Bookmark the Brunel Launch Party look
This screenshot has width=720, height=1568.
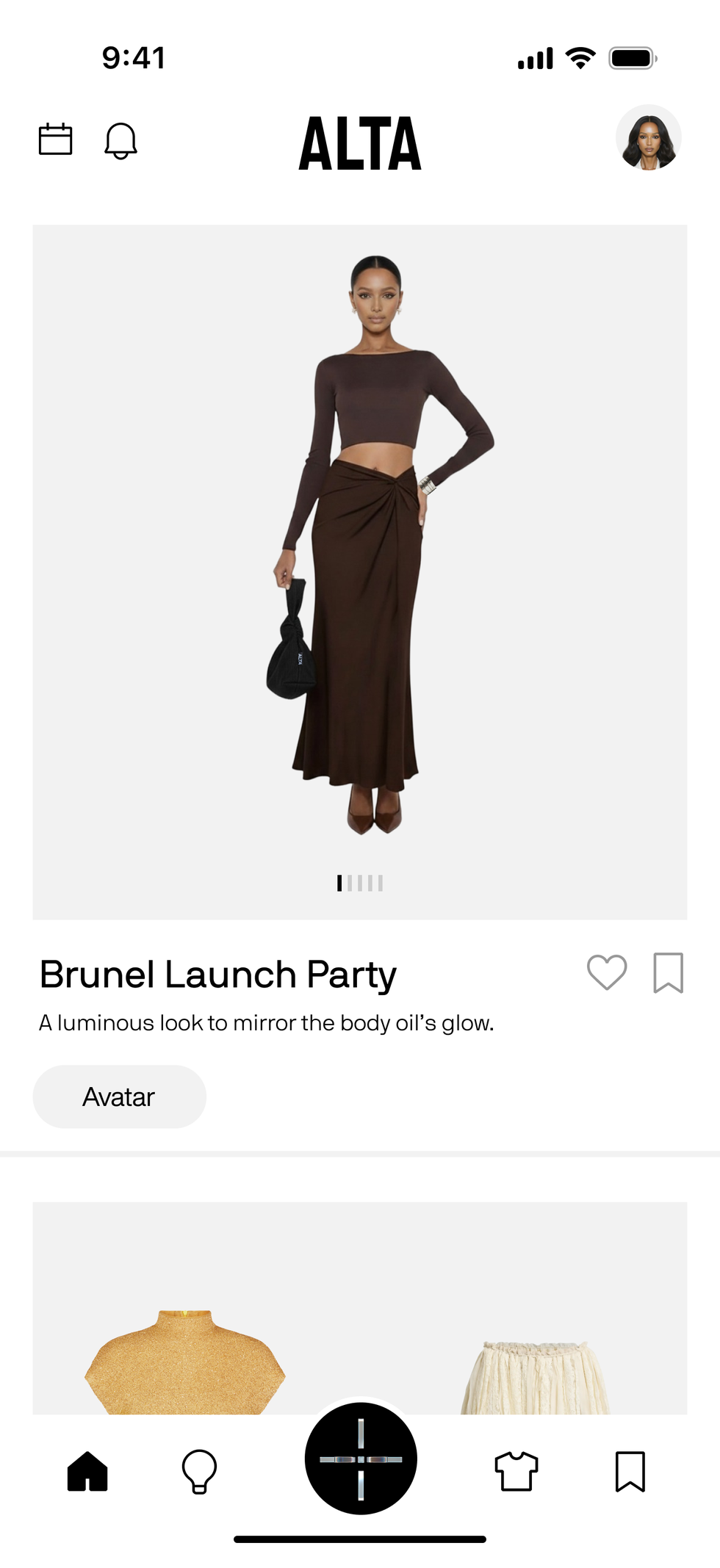point(668,972)
